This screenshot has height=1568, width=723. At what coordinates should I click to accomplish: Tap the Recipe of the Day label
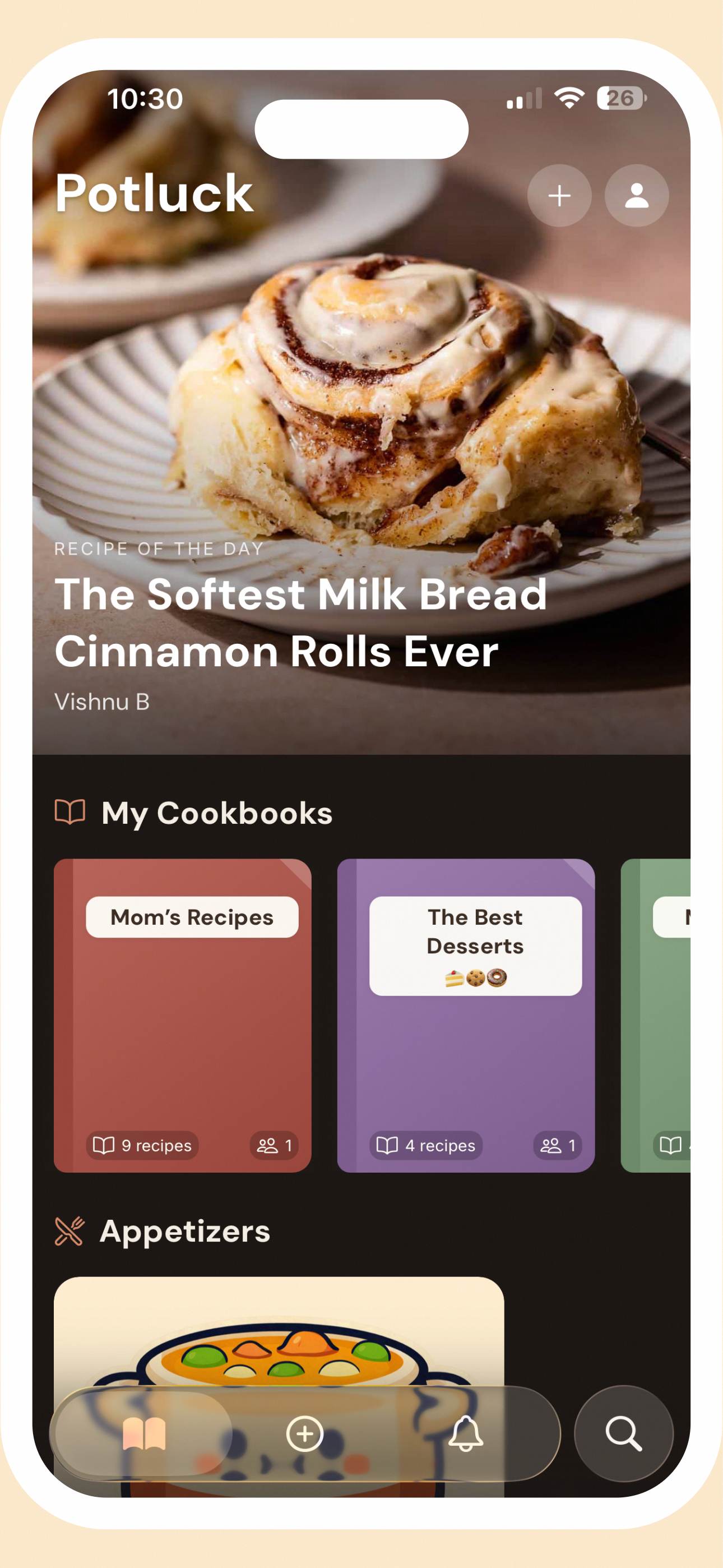click(158, 548)
